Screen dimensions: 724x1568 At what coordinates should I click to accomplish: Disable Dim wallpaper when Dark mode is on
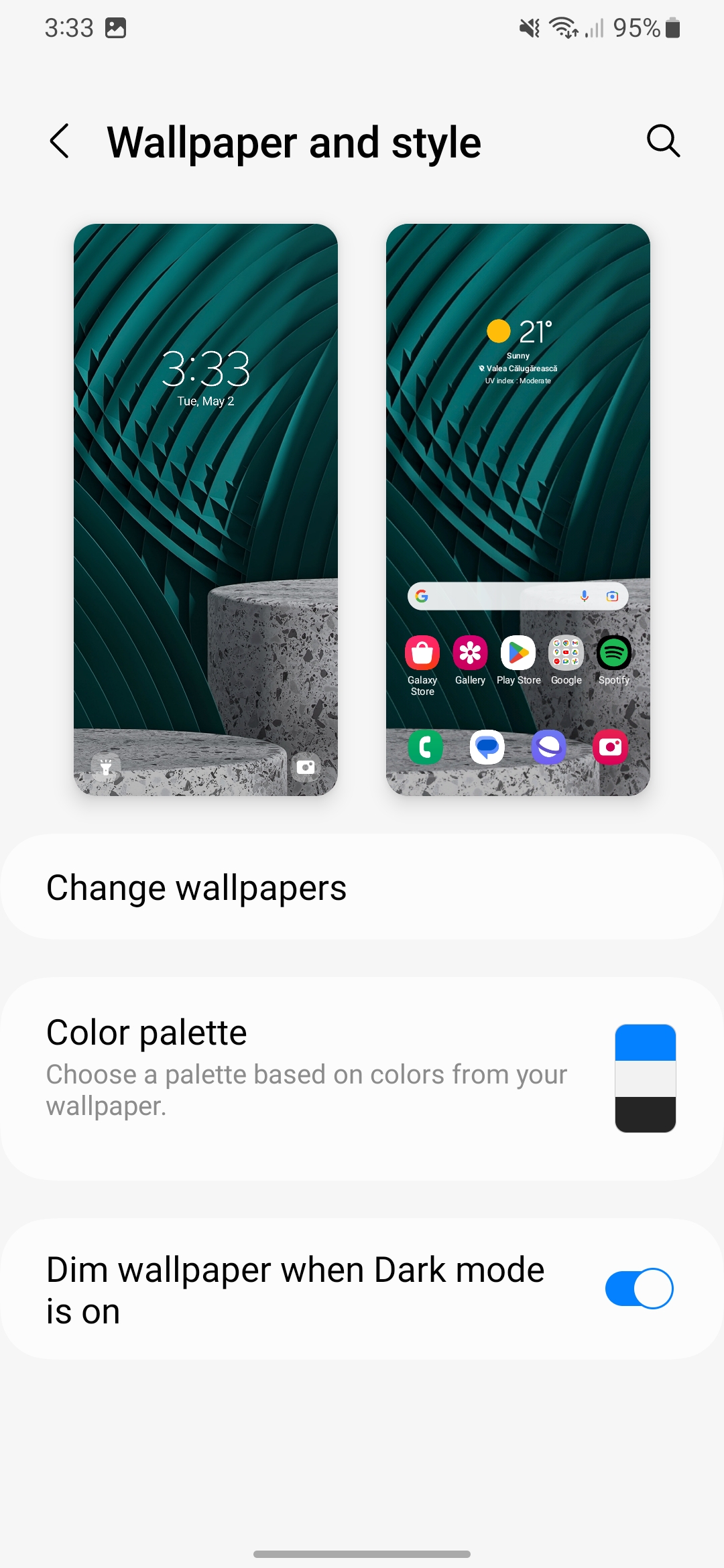tap(639, 1288)
